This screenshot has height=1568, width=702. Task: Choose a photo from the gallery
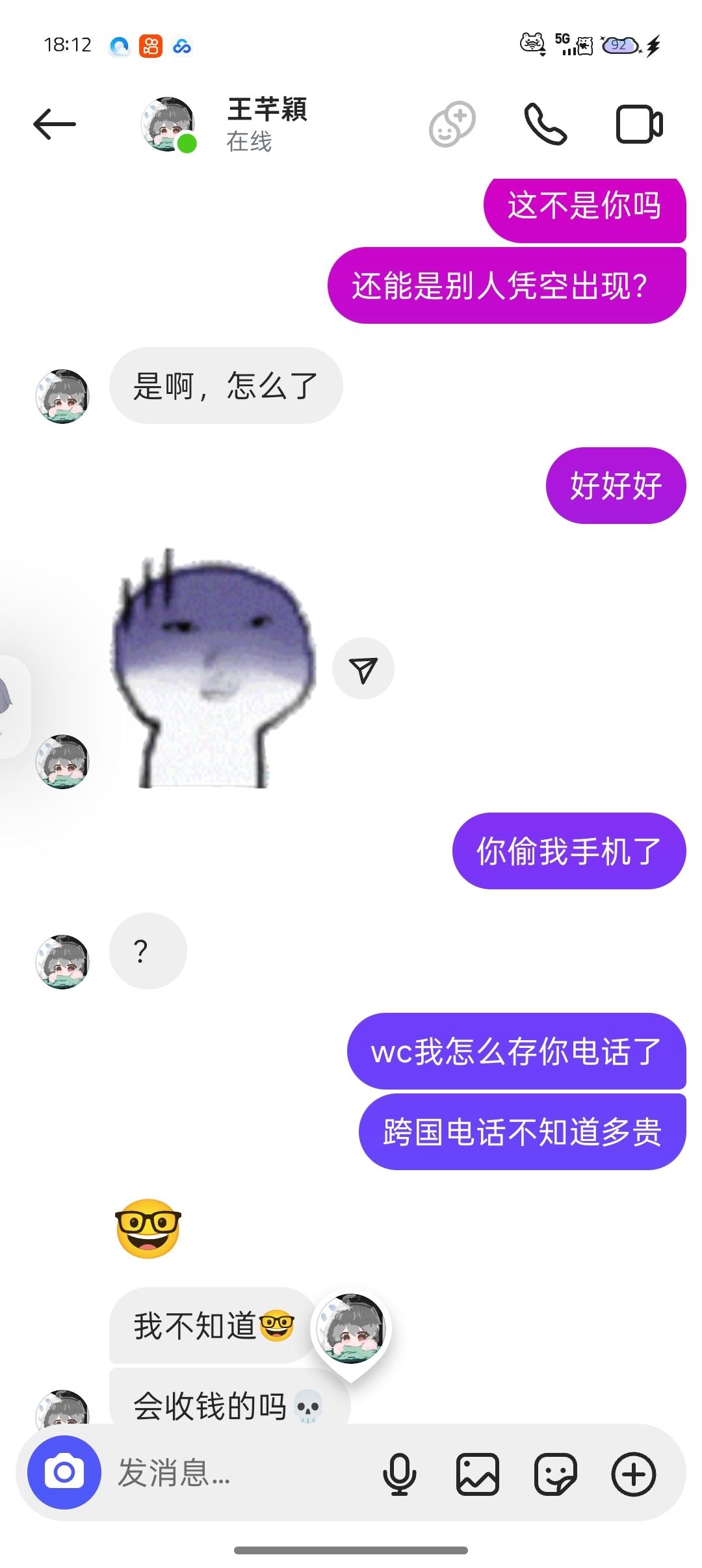click(x=478, y=1474)
